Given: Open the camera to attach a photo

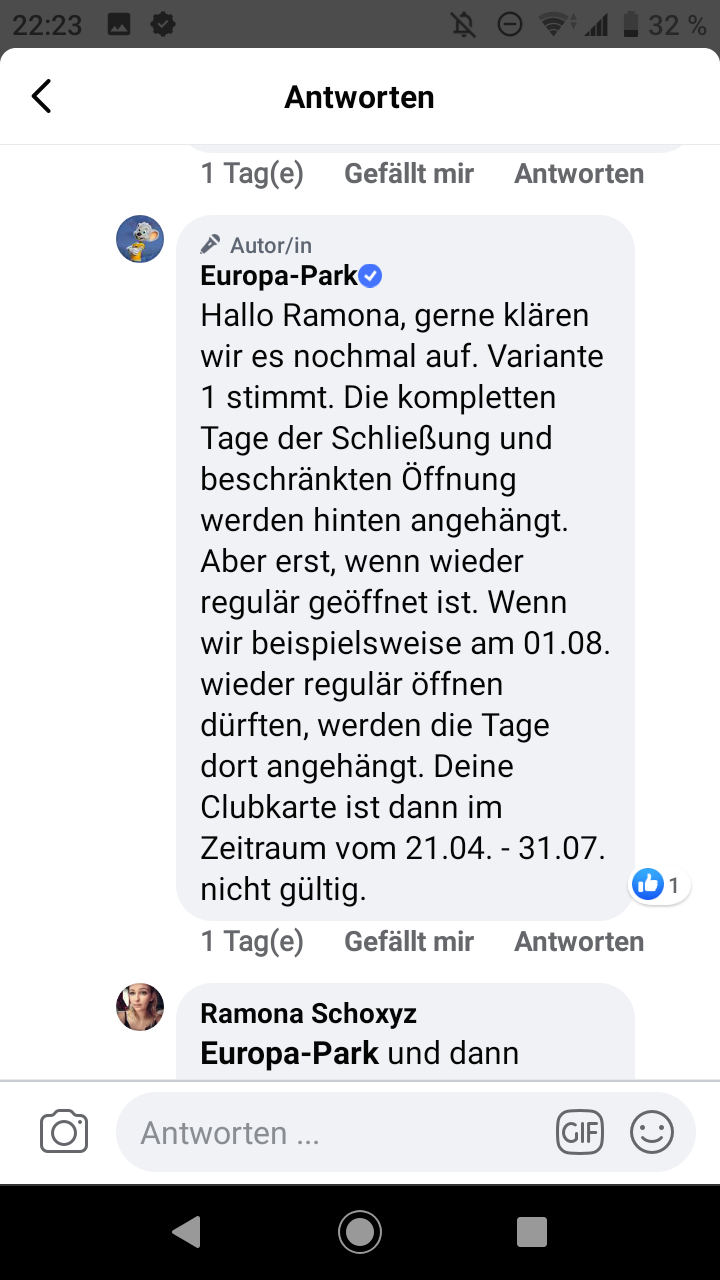Looking at the screenshot, I should [64, 1132].
